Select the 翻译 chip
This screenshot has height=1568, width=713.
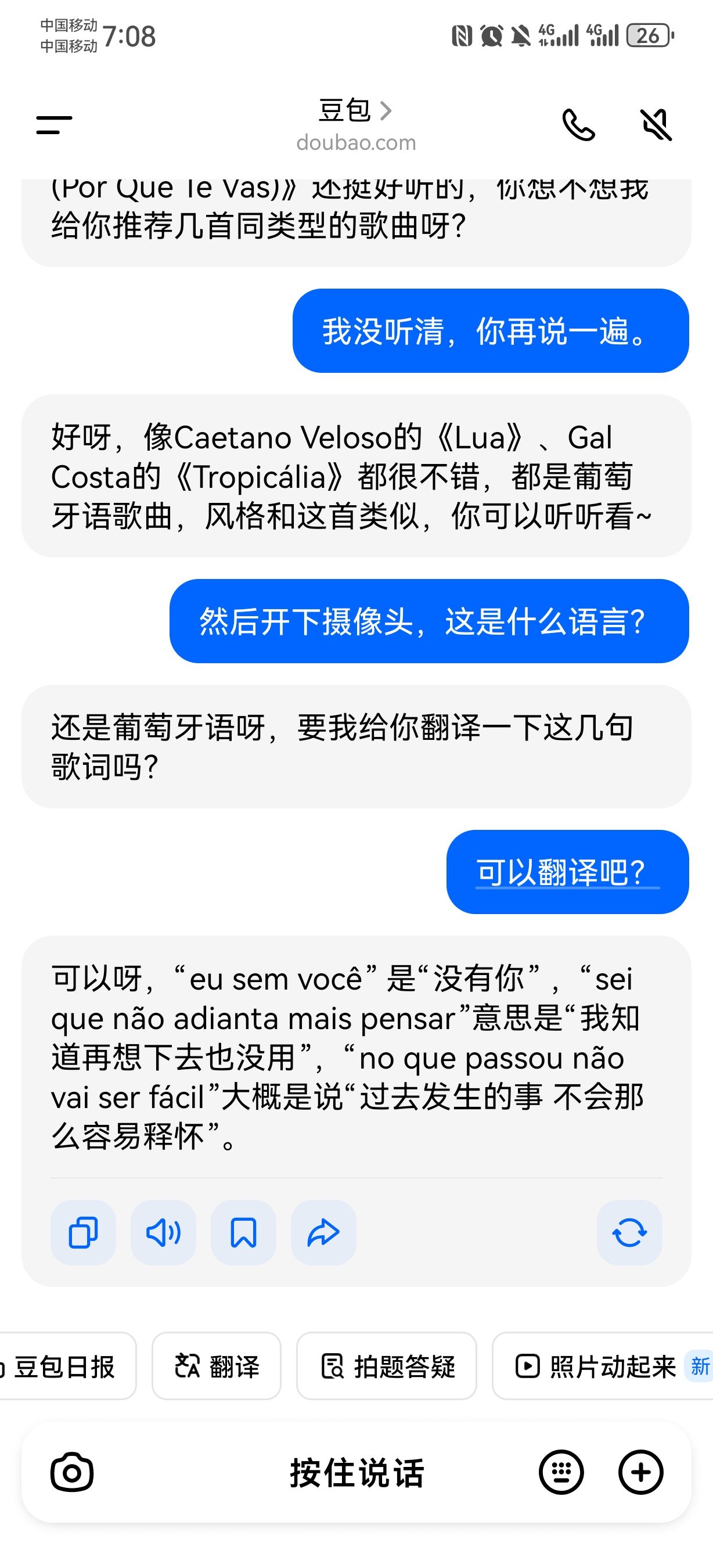(x=217, y=1366)
